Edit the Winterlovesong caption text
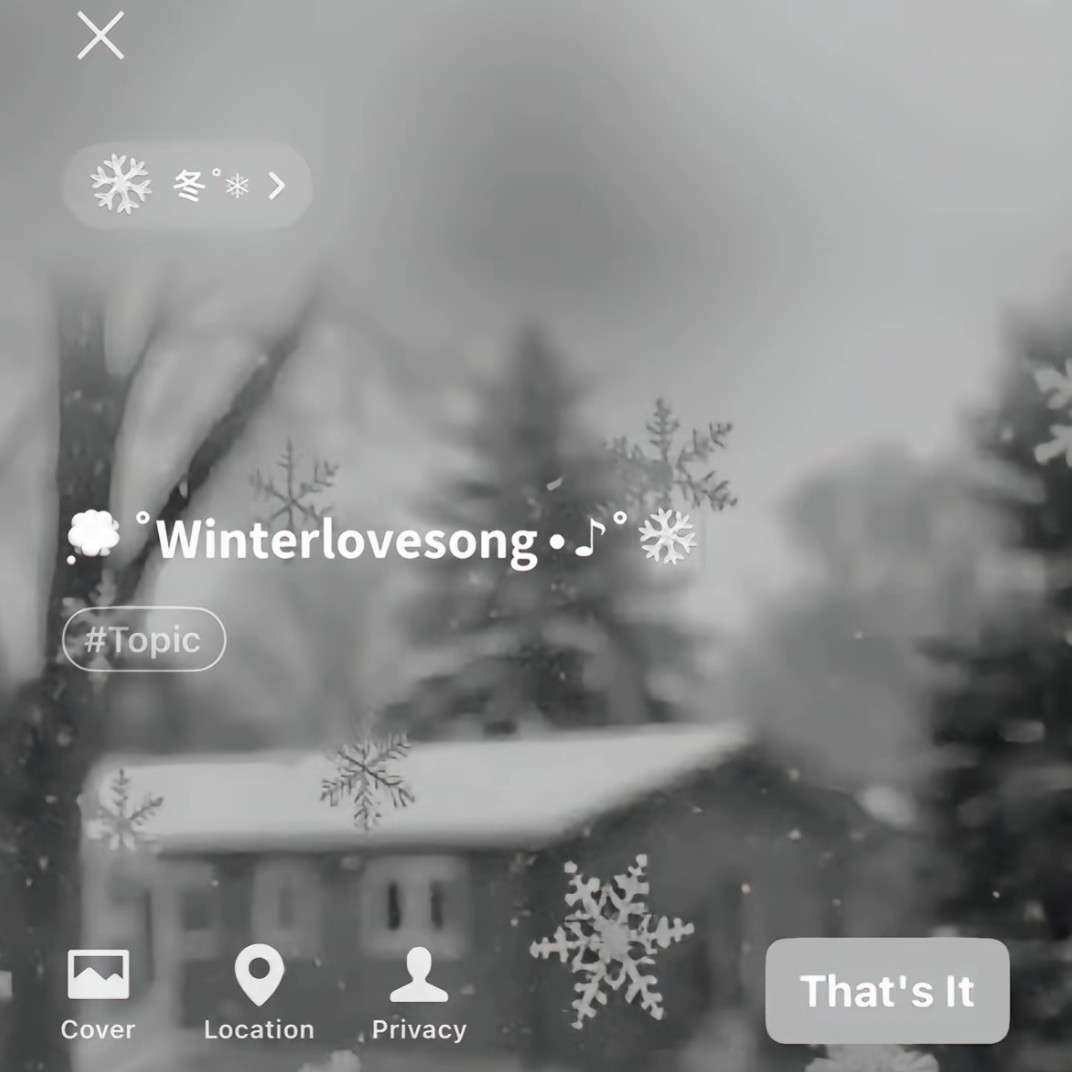Viewport: 1072px width, 1072px height. click(x=380, y=540)
